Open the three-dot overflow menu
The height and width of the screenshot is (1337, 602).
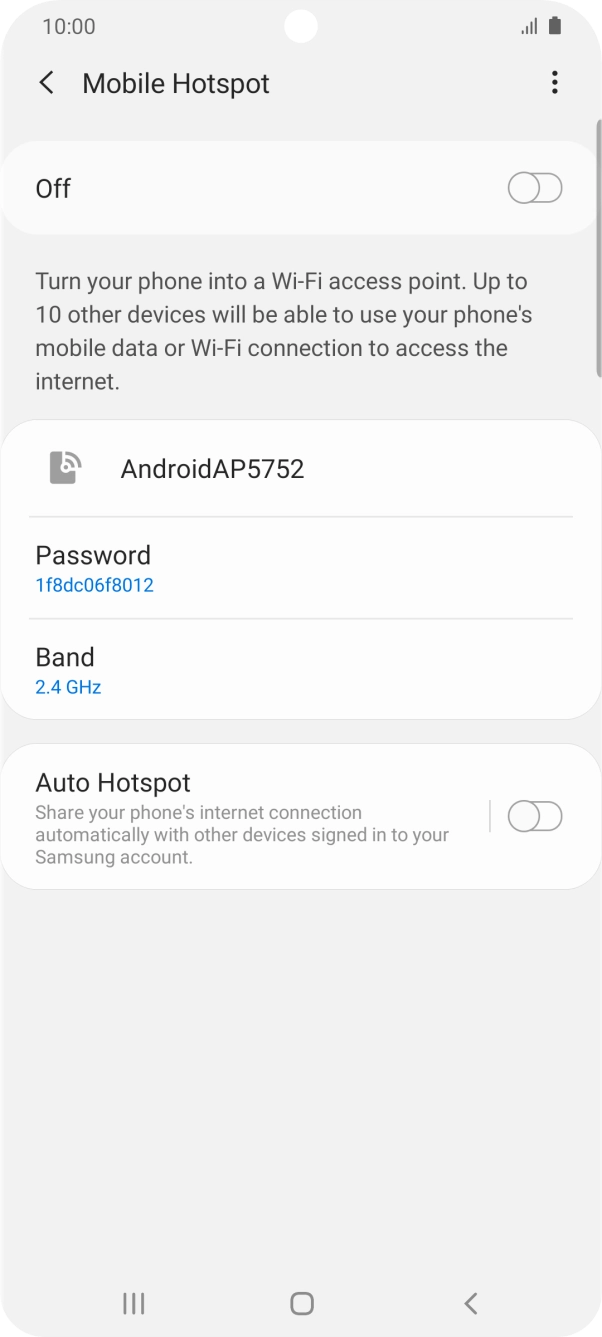555,83
